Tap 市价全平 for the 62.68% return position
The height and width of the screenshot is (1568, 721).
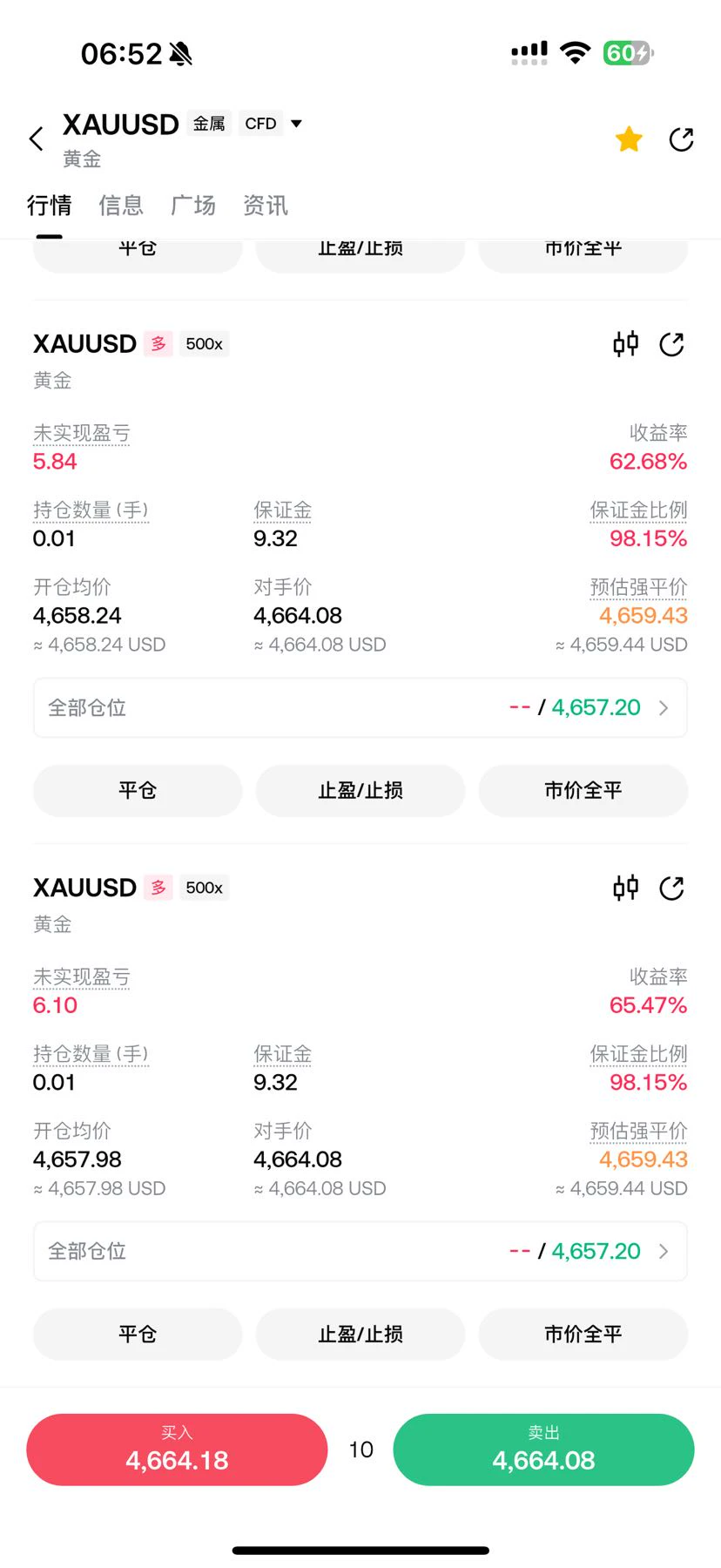click(x=583, y=790)
